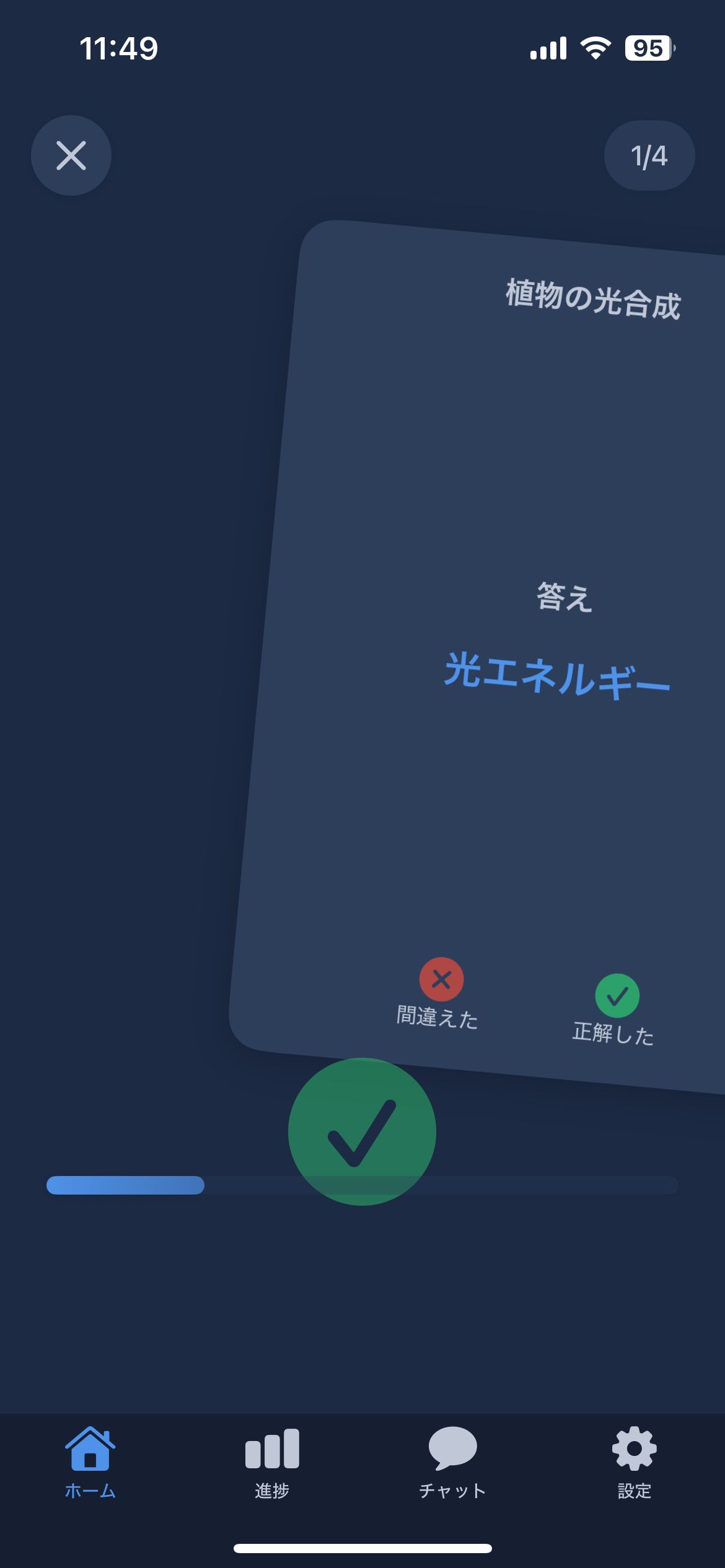This screenshot has width=725, height=1568.
Task: Switch to the ホーム tab
Action: click(90, 1462)
